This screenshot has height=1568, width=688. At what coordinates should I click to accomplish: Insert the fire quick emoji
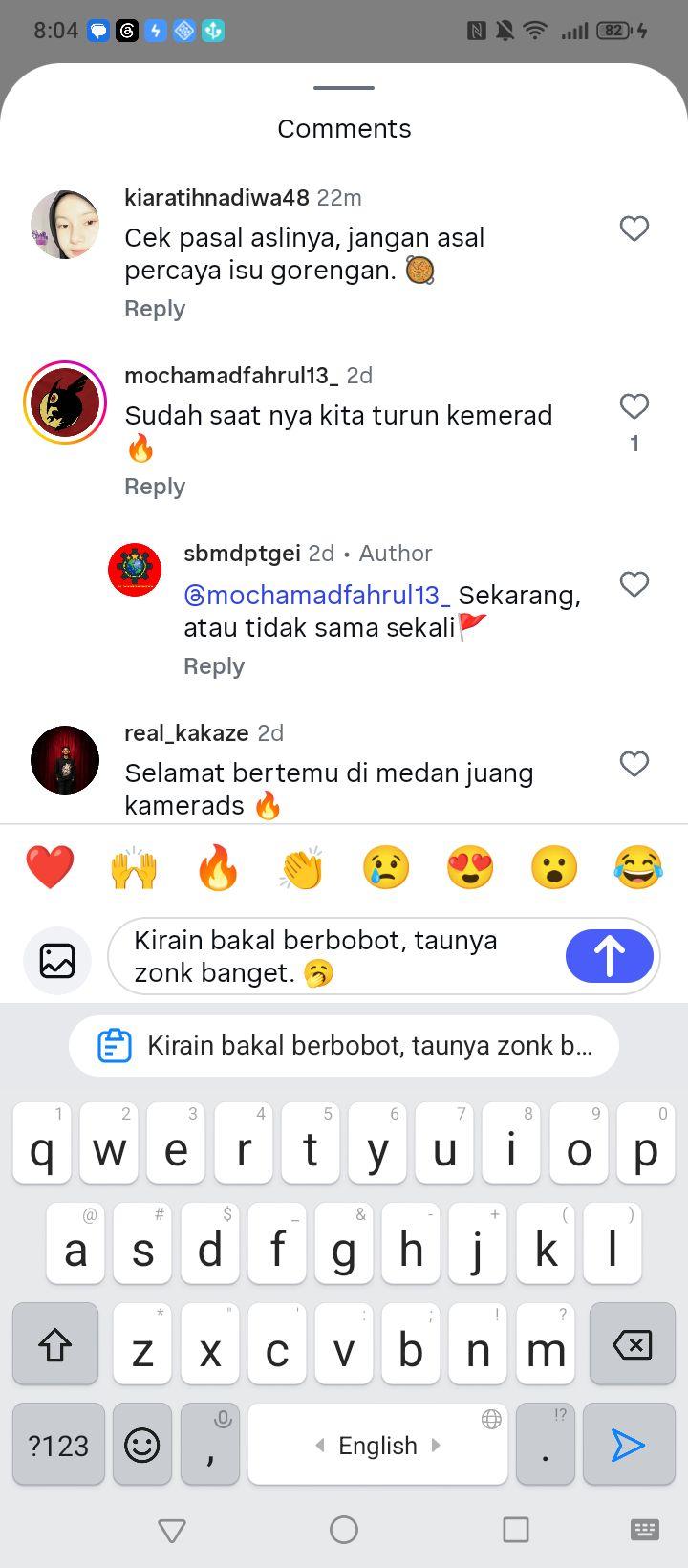pos(218,868)
